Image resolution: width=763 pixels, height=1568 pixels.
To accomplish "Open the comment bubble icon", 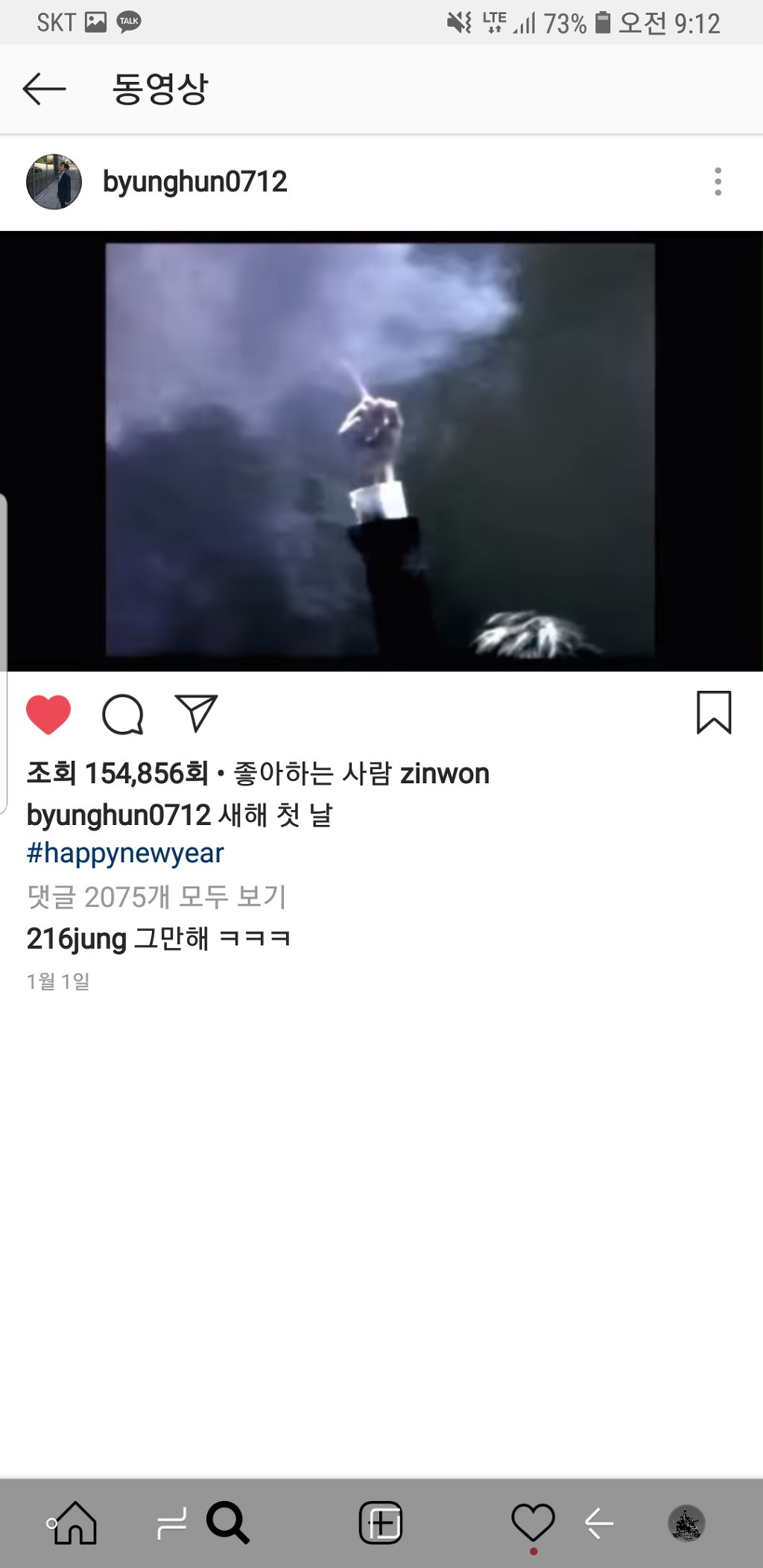I will 123,714.
